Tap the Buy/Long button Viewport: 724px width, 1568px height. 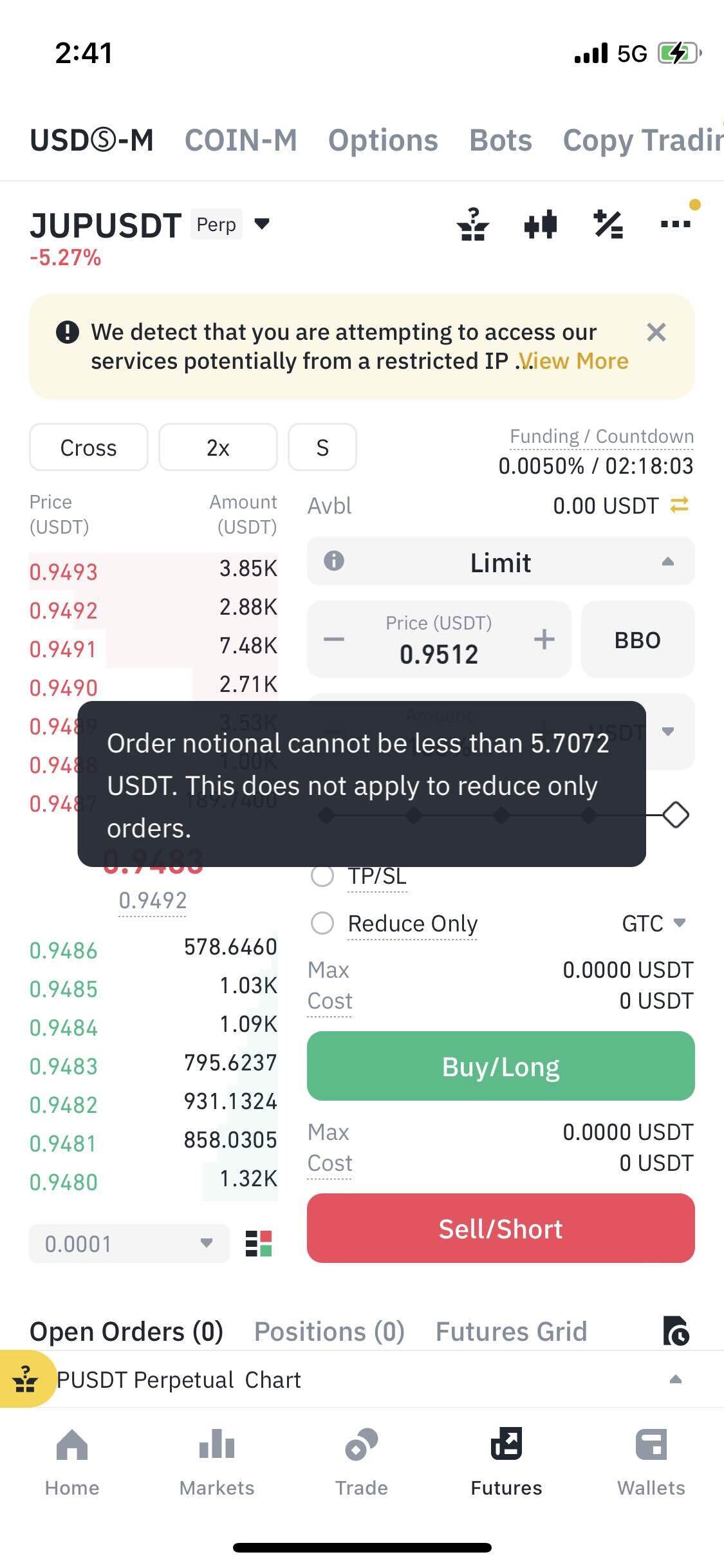tap(501, 1066)
